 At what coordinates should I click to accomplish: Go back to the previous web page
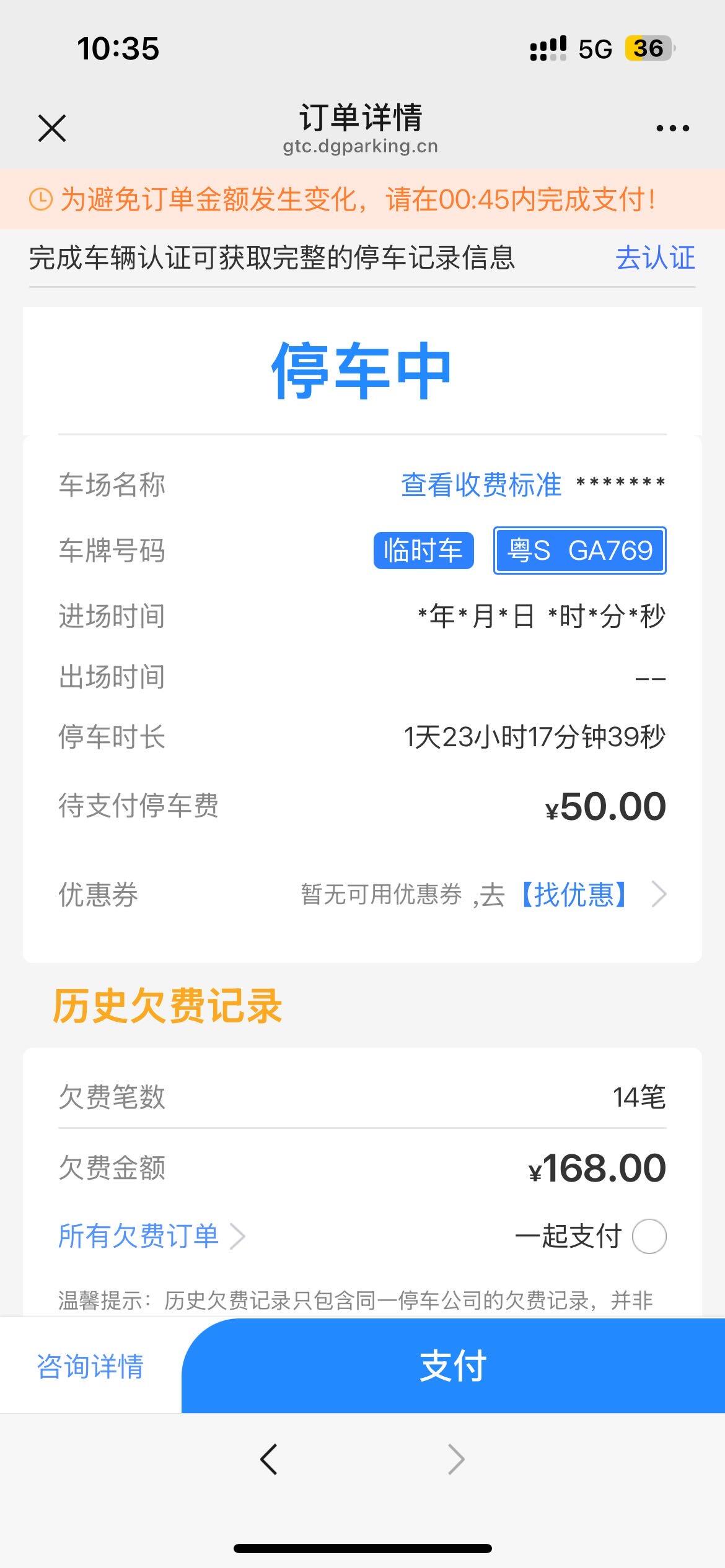click(x=269, y=1459)
